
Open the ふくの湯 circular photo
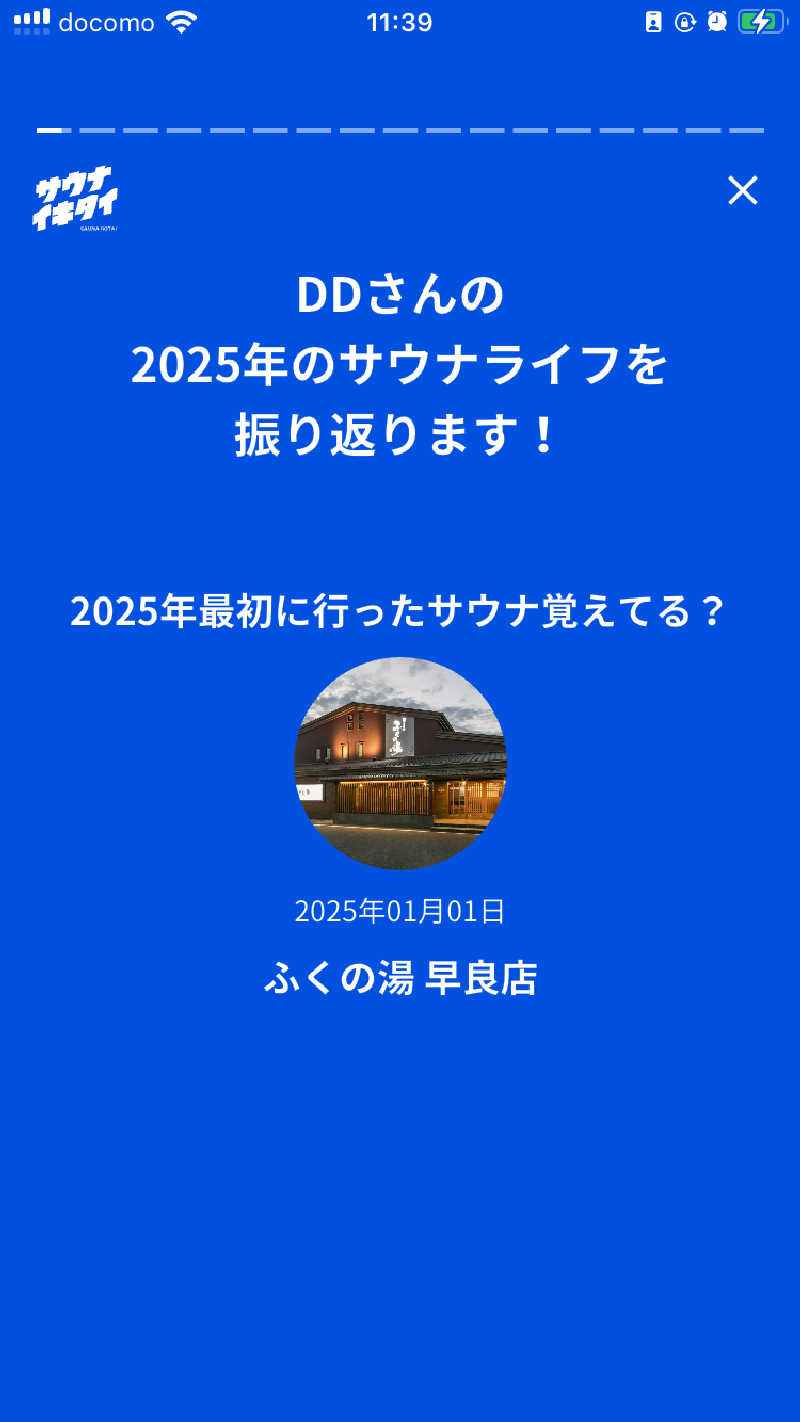[400, 765]
